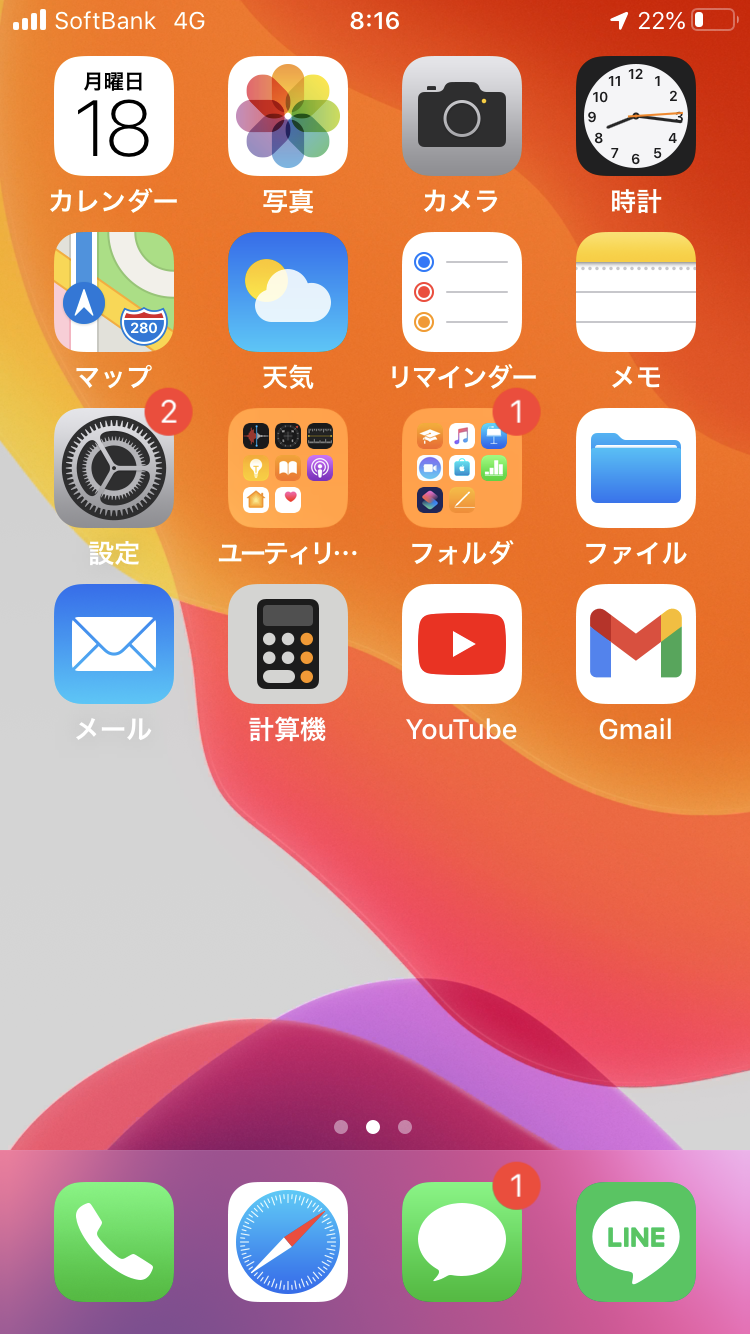Image resolution: width=750 pixels, height=1334 pixels.
Task: Launch Safari browser from the dock
Action: click(x=288, y=1242)
